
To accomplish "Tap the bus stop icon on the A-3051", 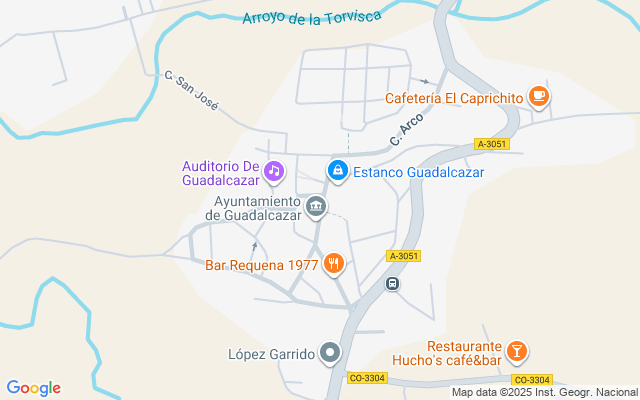I will (394, 283).
